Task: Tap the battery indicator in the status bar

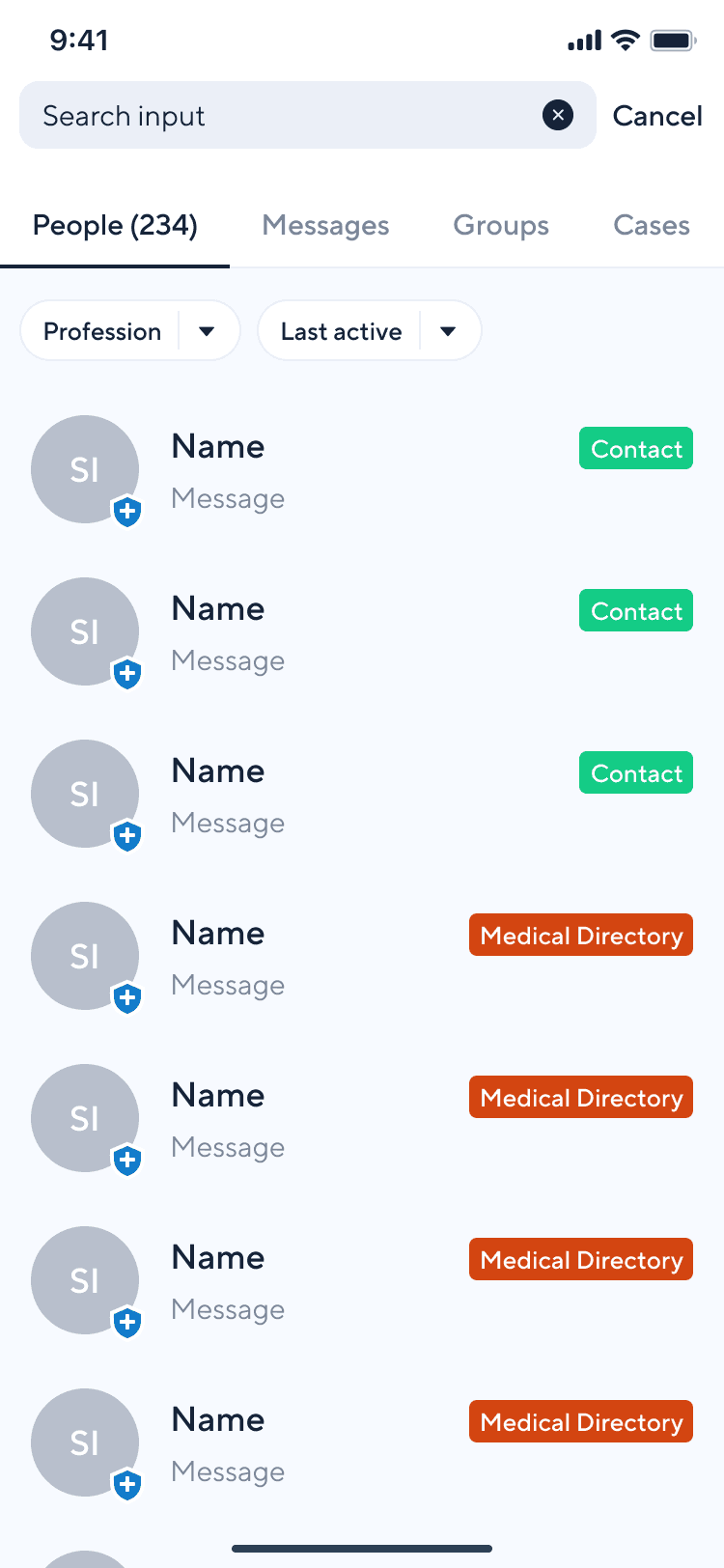Action: 675,40
